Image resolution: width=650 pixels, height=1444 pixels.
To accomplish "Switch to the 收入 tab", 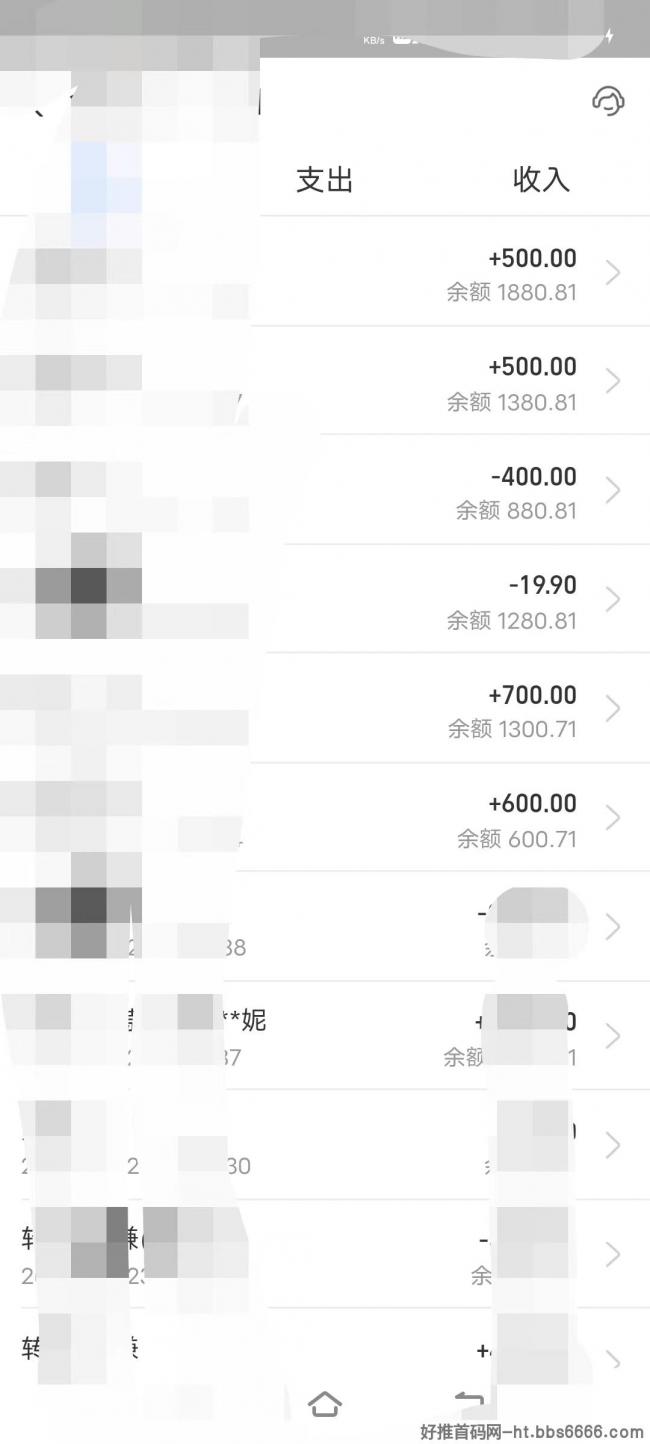I will tap(541, 180).
